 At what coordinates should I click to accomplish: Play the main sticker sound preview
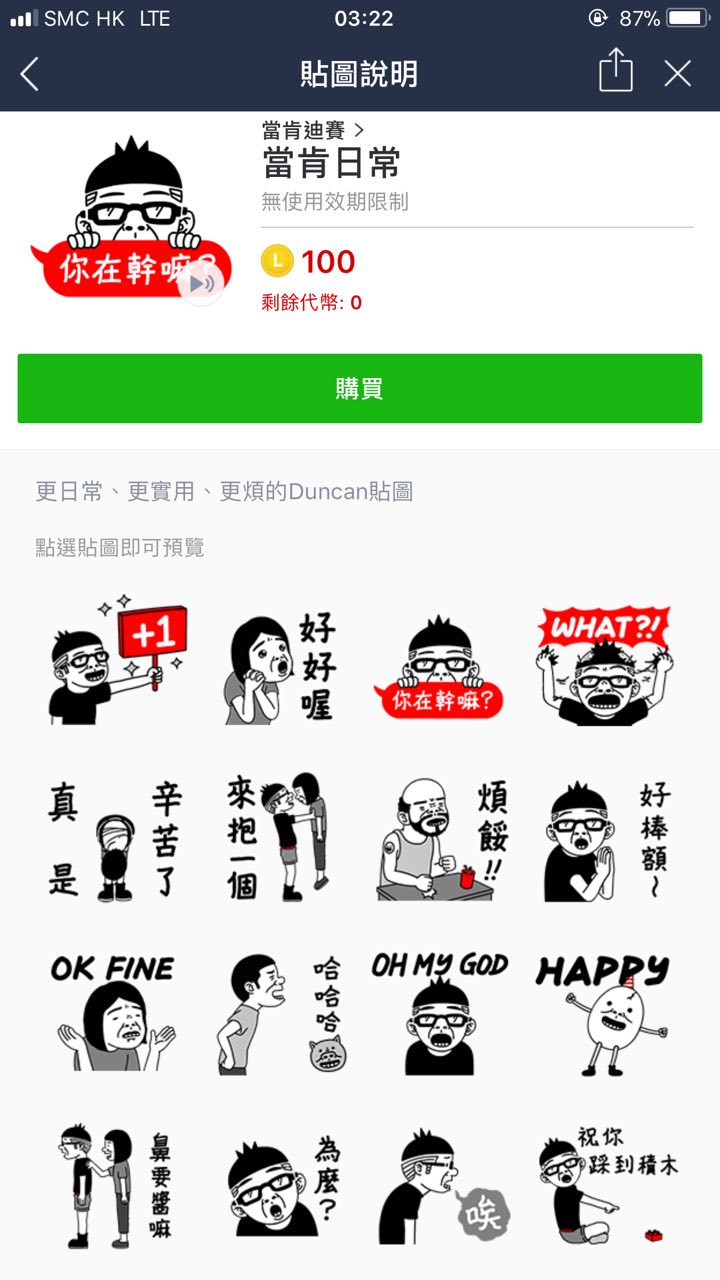[x=202, y=284]
